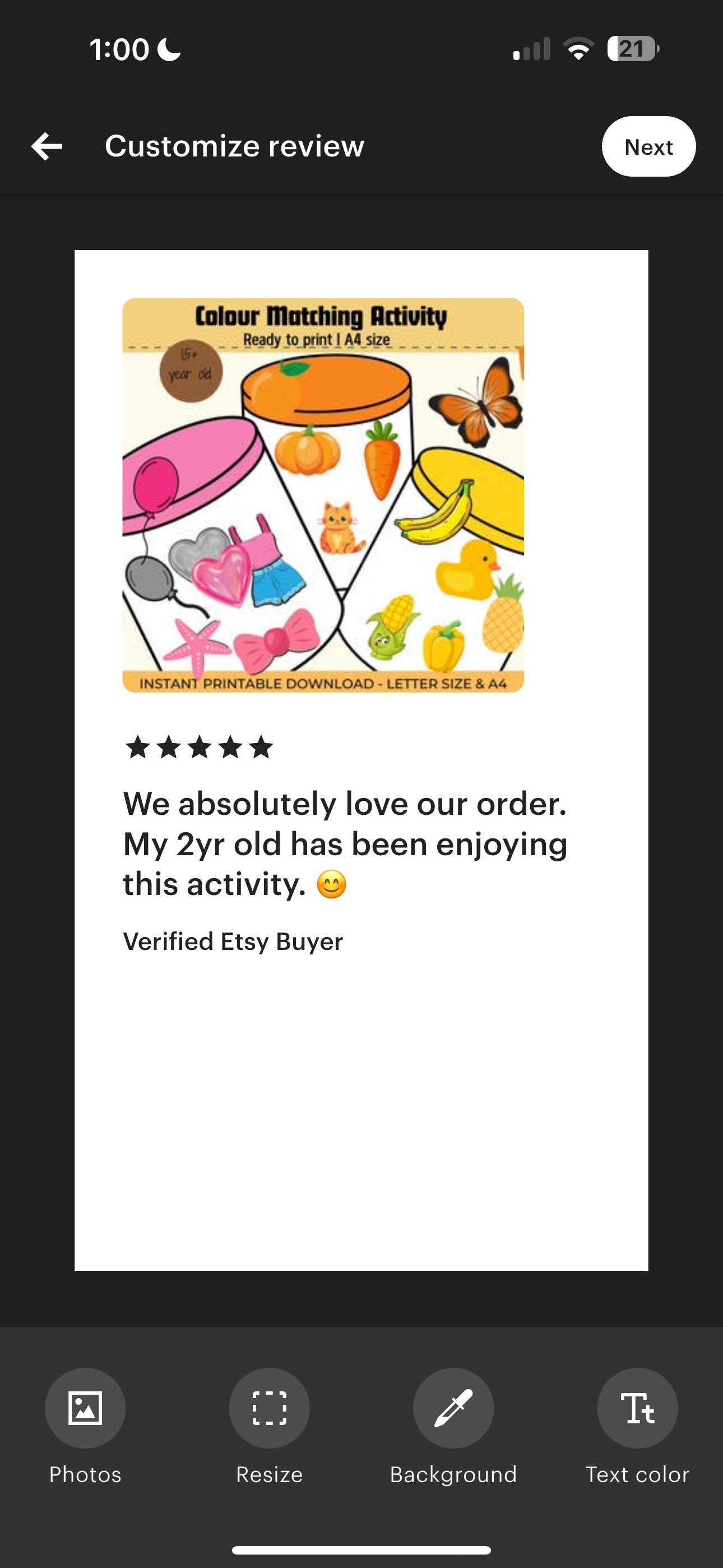This screenshot has height=1568, width=723.
Task: Tap the Next button
Action: coord(648,147)
